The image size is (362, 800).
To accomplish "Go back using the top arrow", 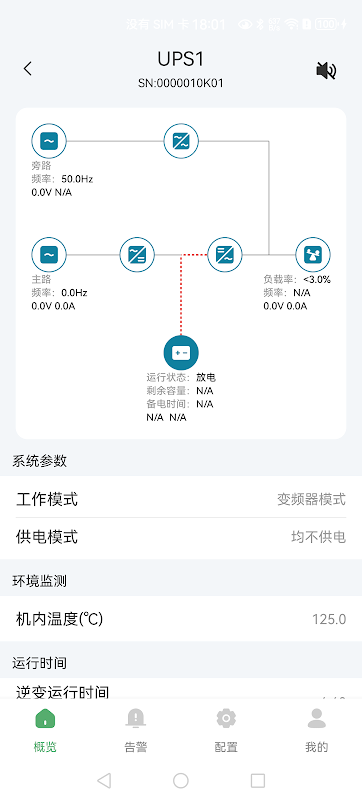I will click(28, 69).
